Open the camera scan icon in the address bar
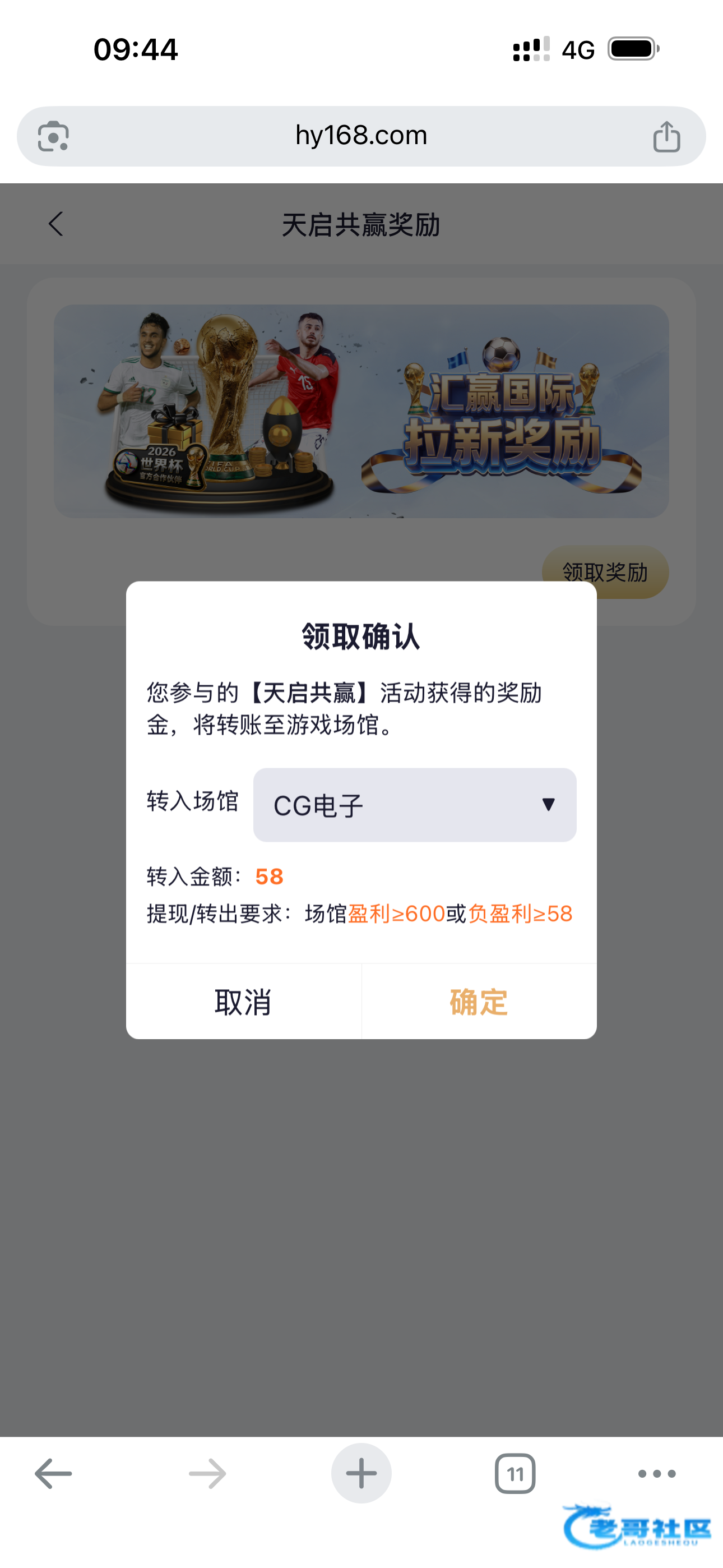723x1568 pixels. point(54,136)
